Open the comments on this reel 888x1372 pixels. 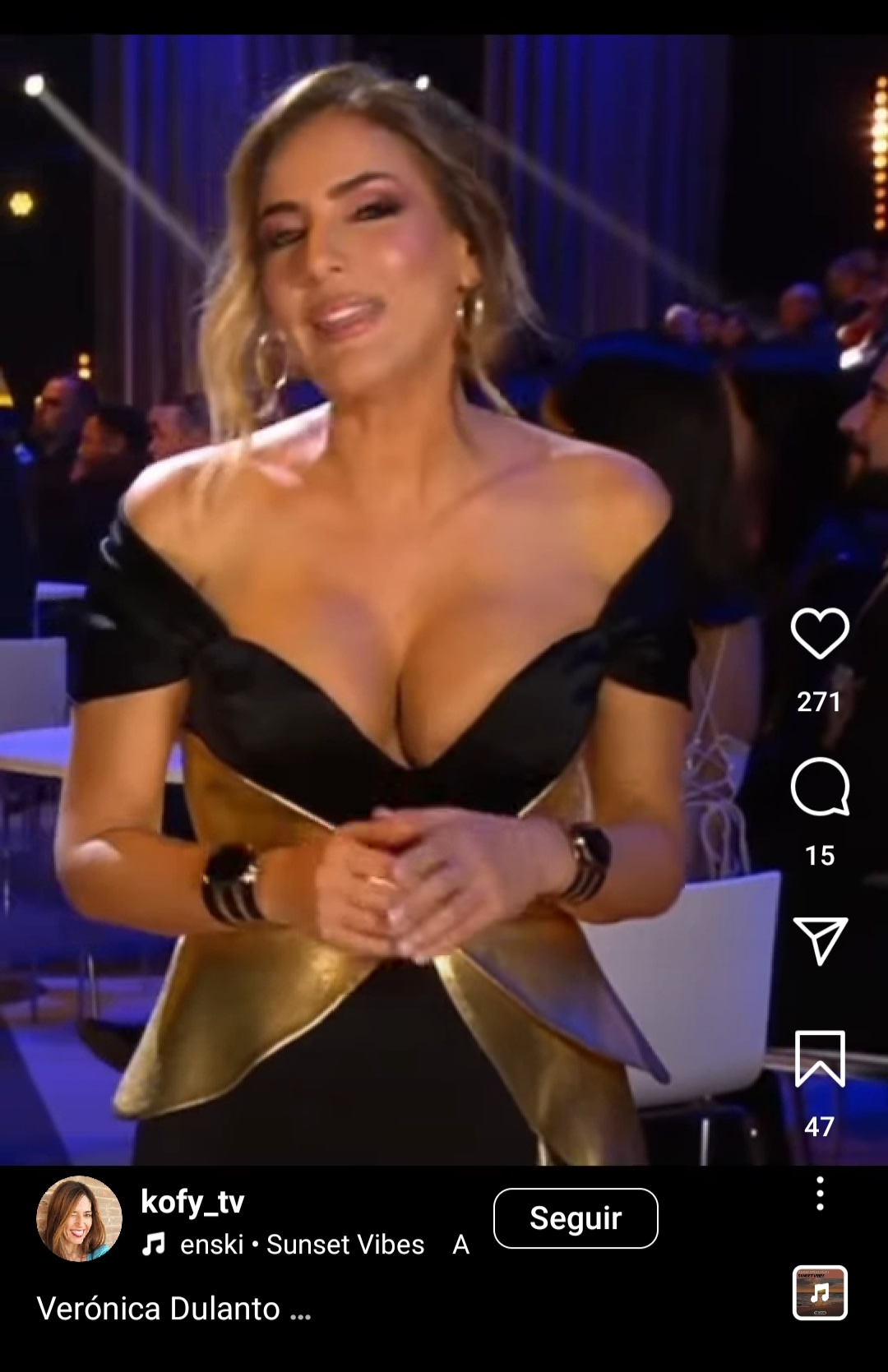(820, 787)
